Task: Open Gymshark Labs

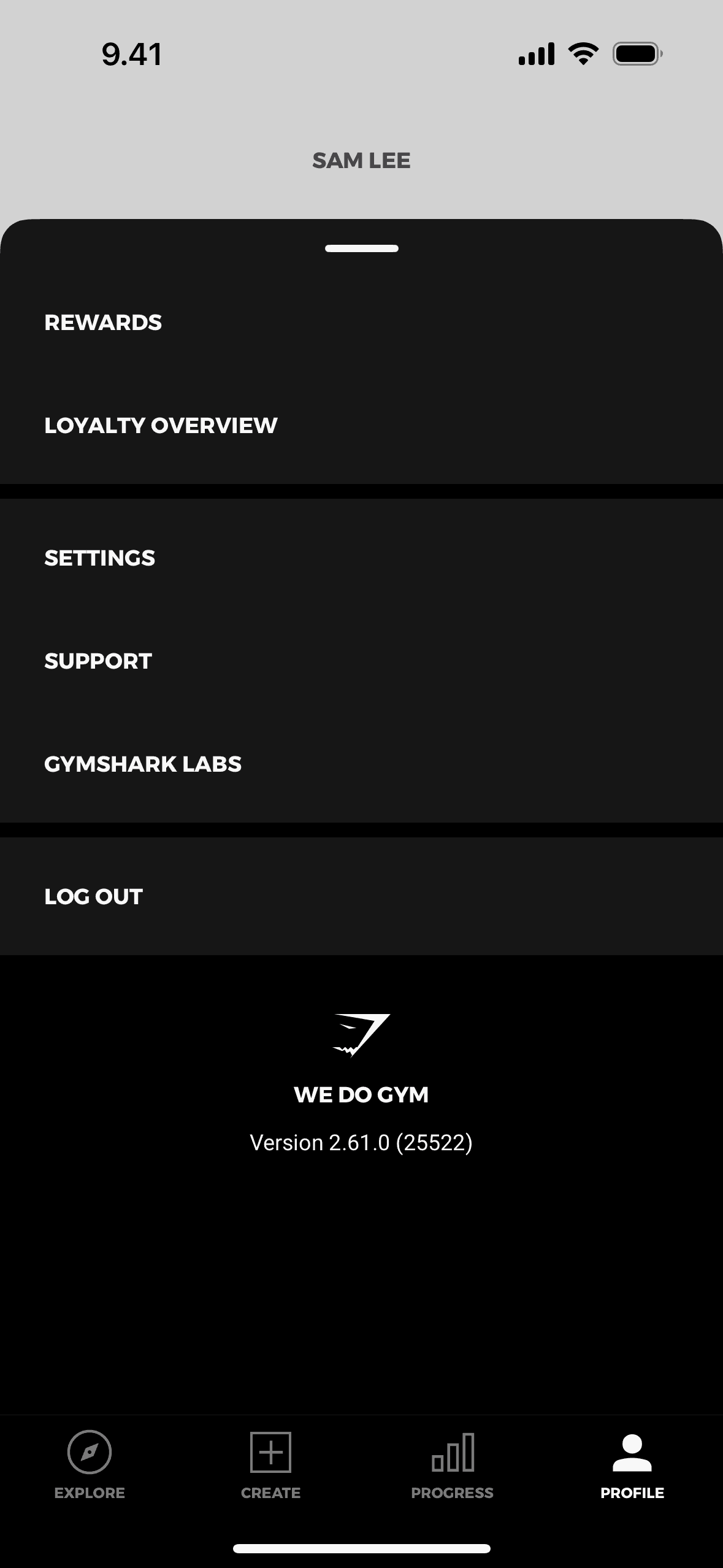Action: (143, 764)
